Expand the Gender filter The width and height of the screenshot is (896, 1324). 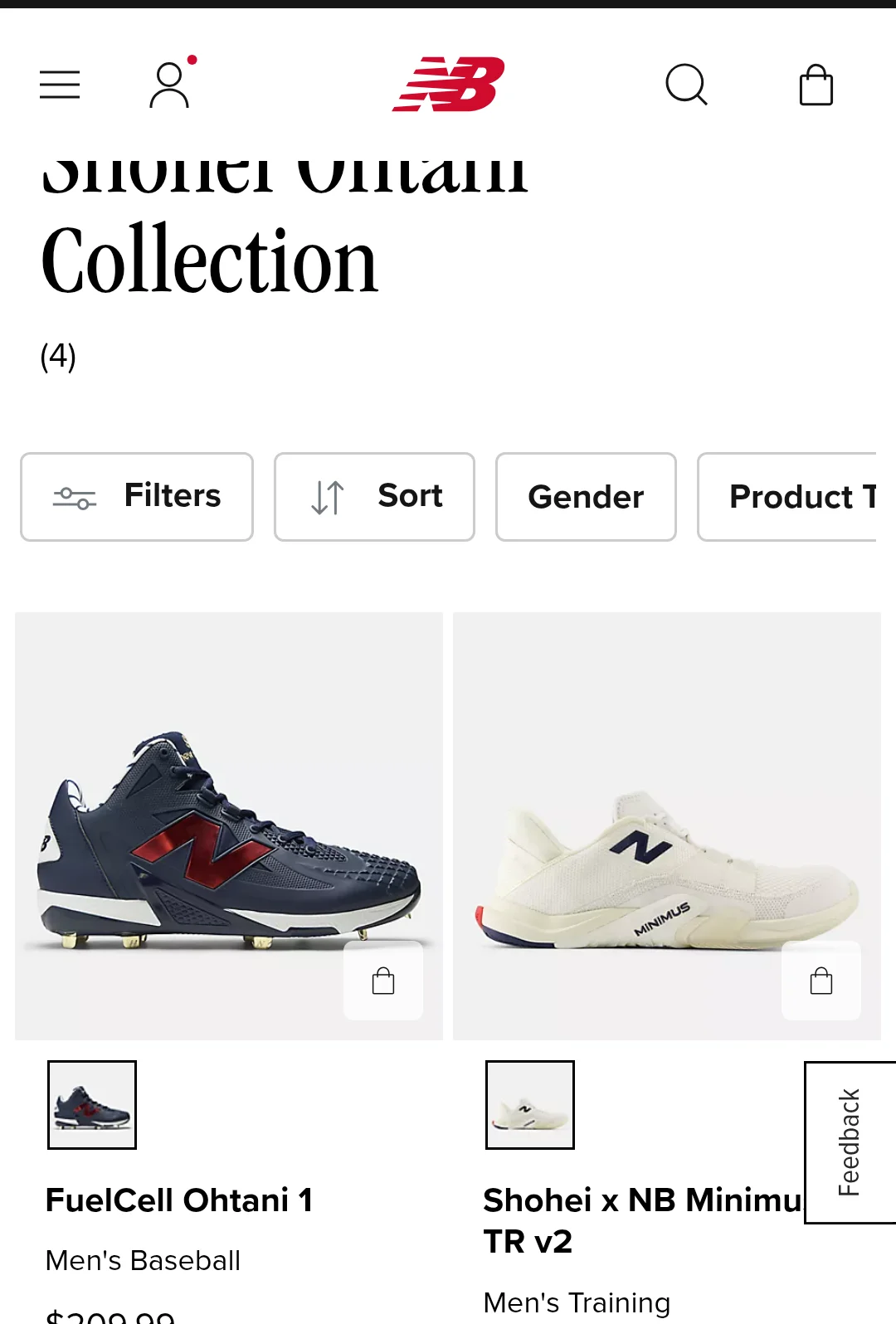coord(585,496)
